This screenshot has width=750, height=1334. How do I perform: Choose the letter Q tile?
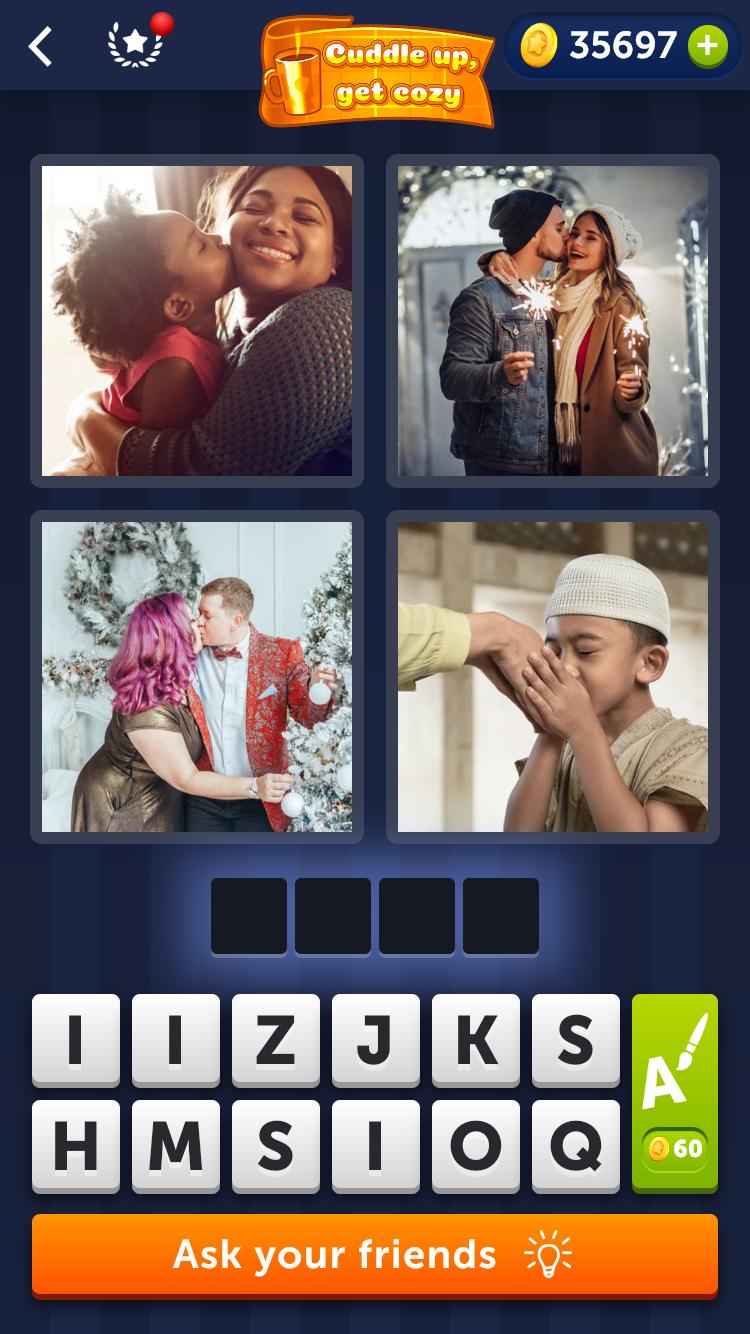(x=576, y=1146)
